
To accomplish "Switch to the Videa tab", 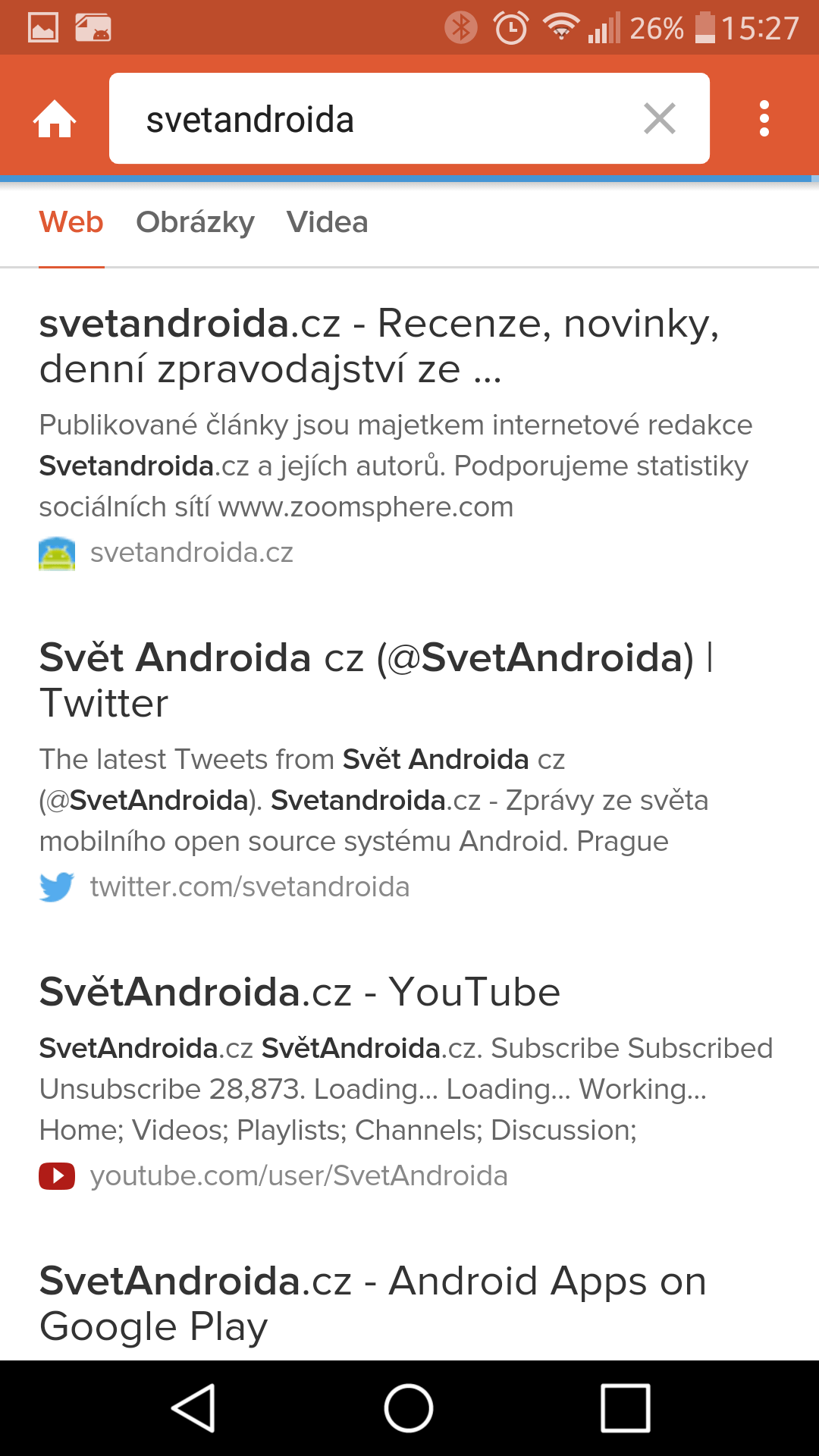I will 327,222.
